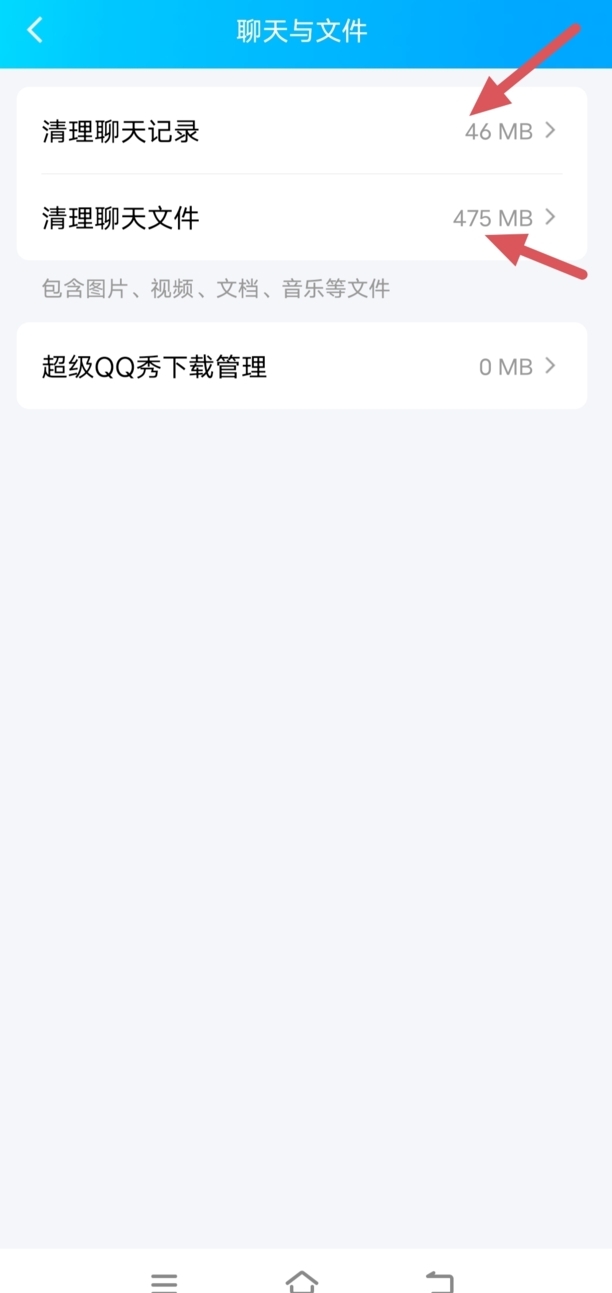Open 清理聊天文件 row
Image resolution: width=612 pixels, height=1293 pixels.
pos(302,217)
